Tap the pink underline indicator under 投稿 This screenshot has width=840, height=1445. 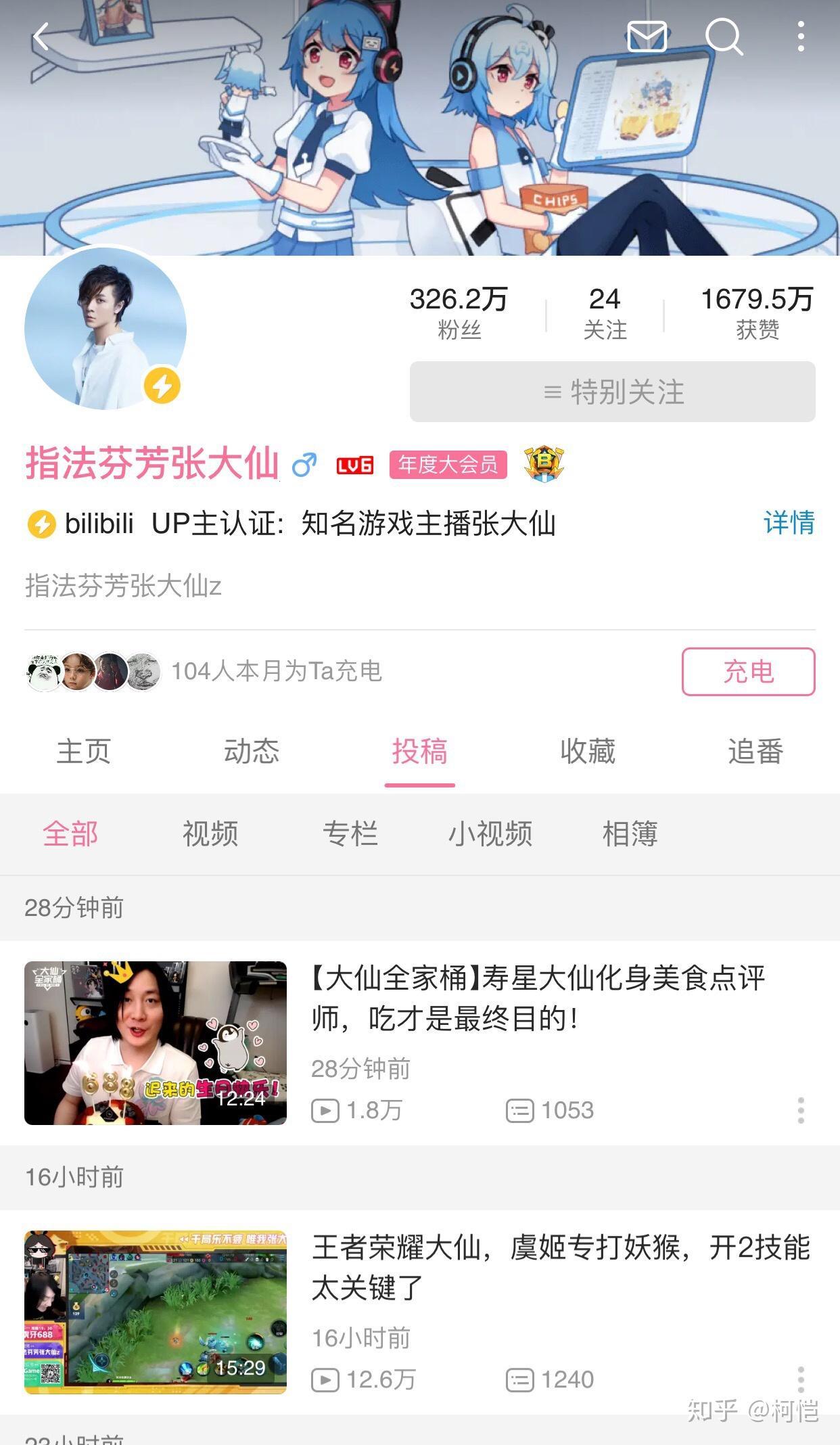419,784
